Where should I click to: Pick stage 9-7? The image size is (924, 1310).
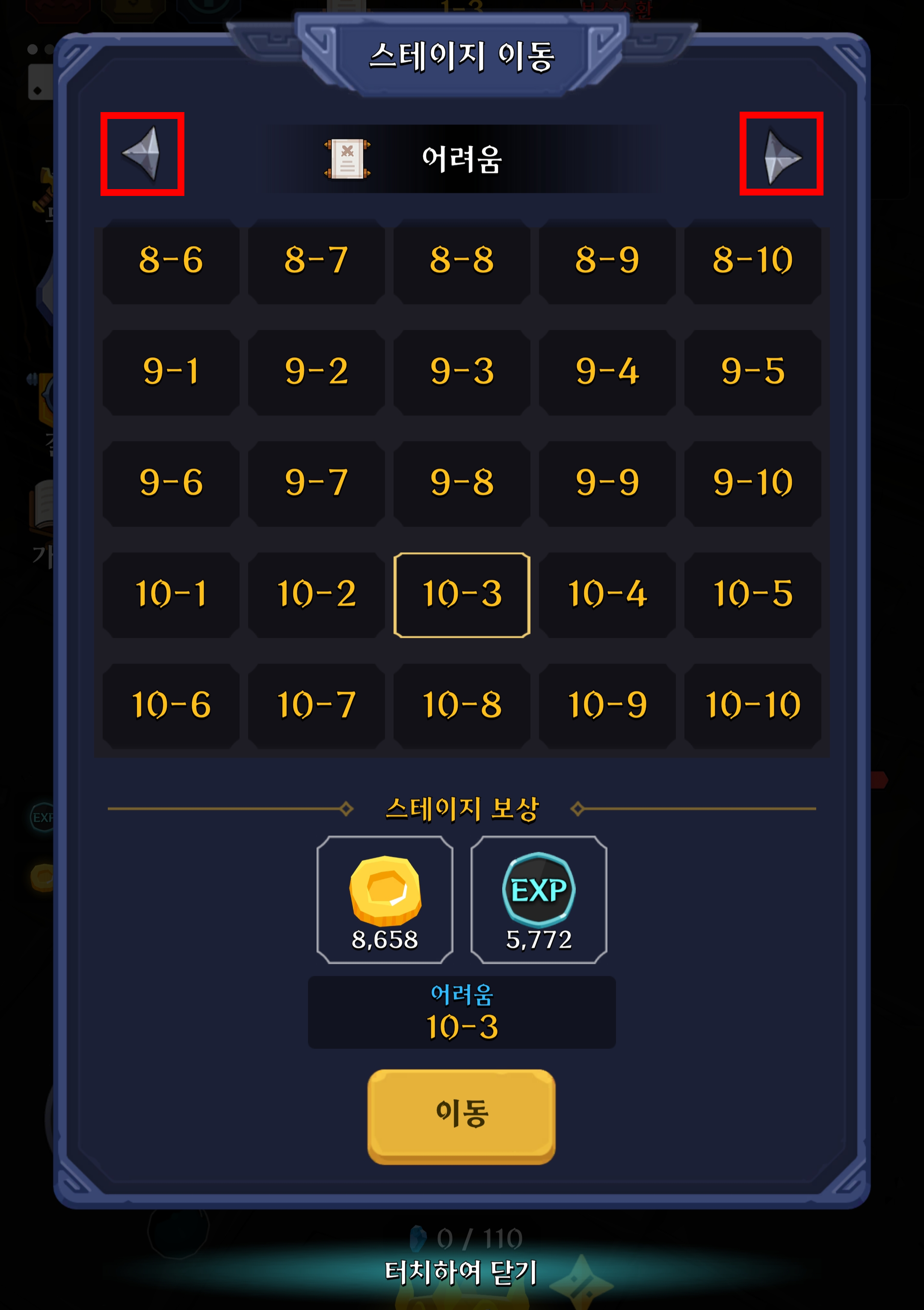pos(316,483)
